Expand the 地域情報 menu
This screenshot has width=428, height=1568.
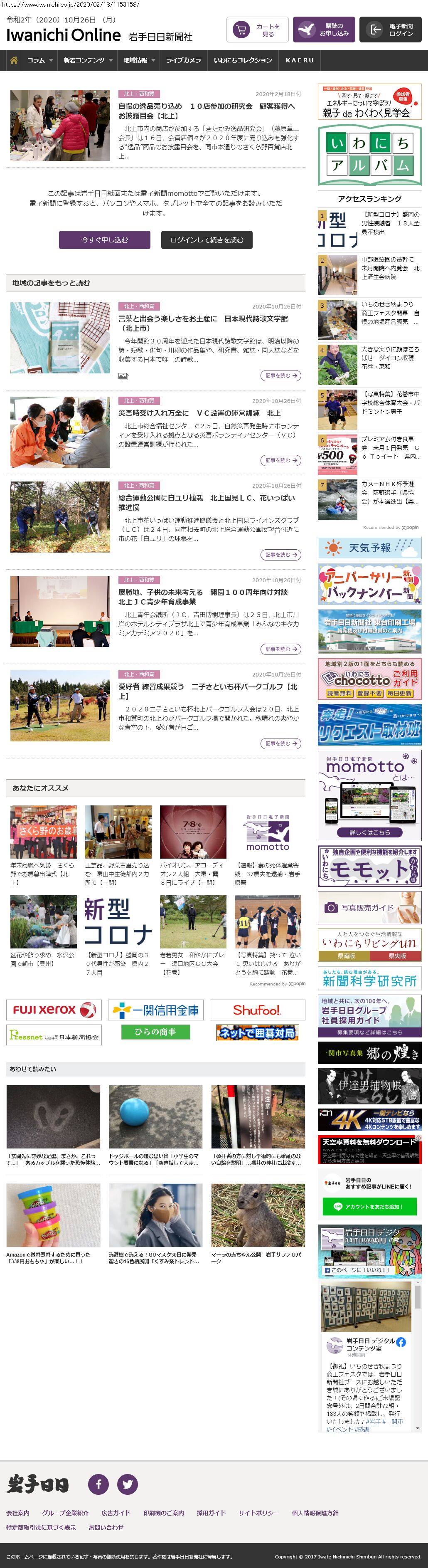tap(139, 60)
